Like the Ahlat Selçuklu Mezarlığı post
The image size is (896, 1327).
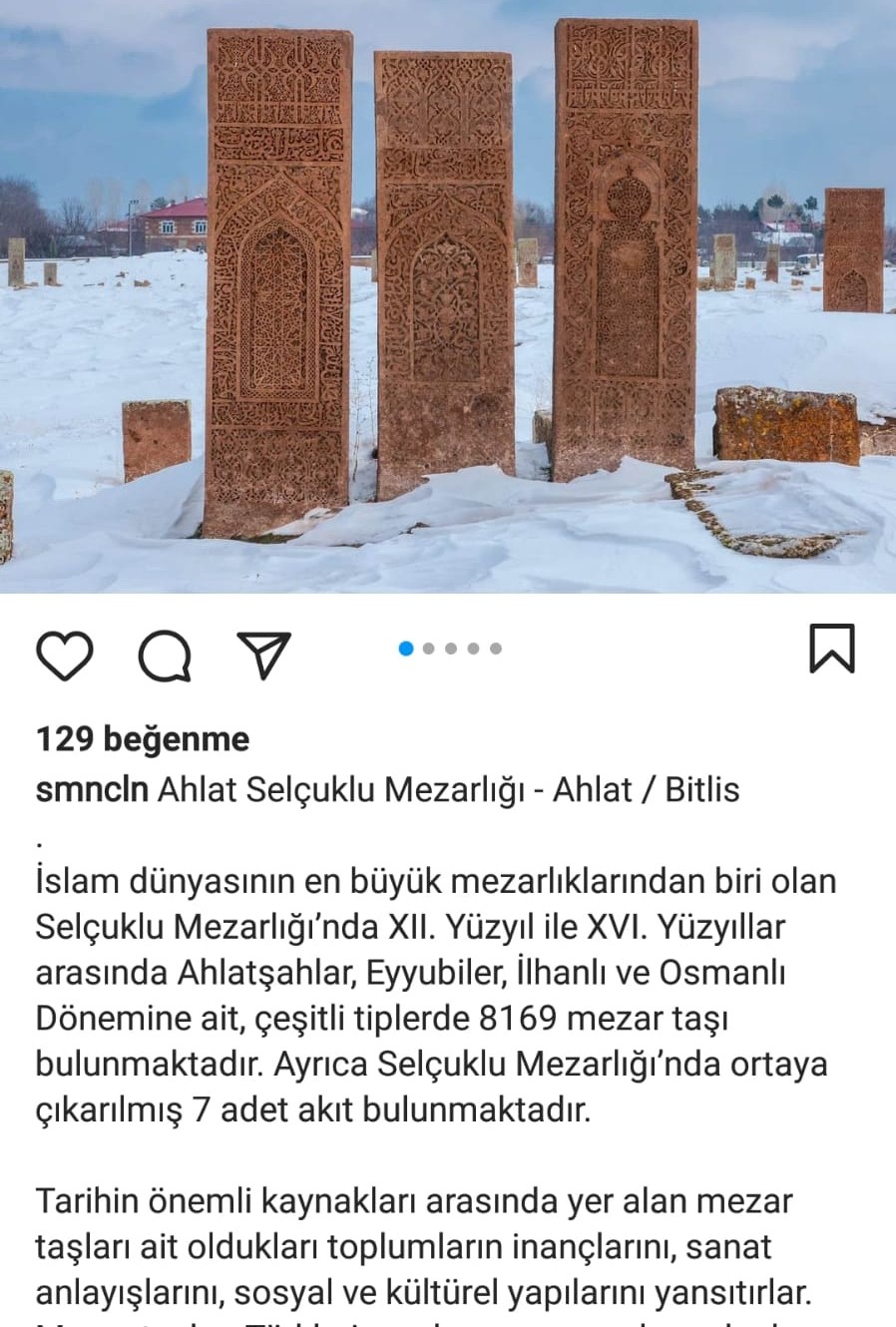click(65, 656)
